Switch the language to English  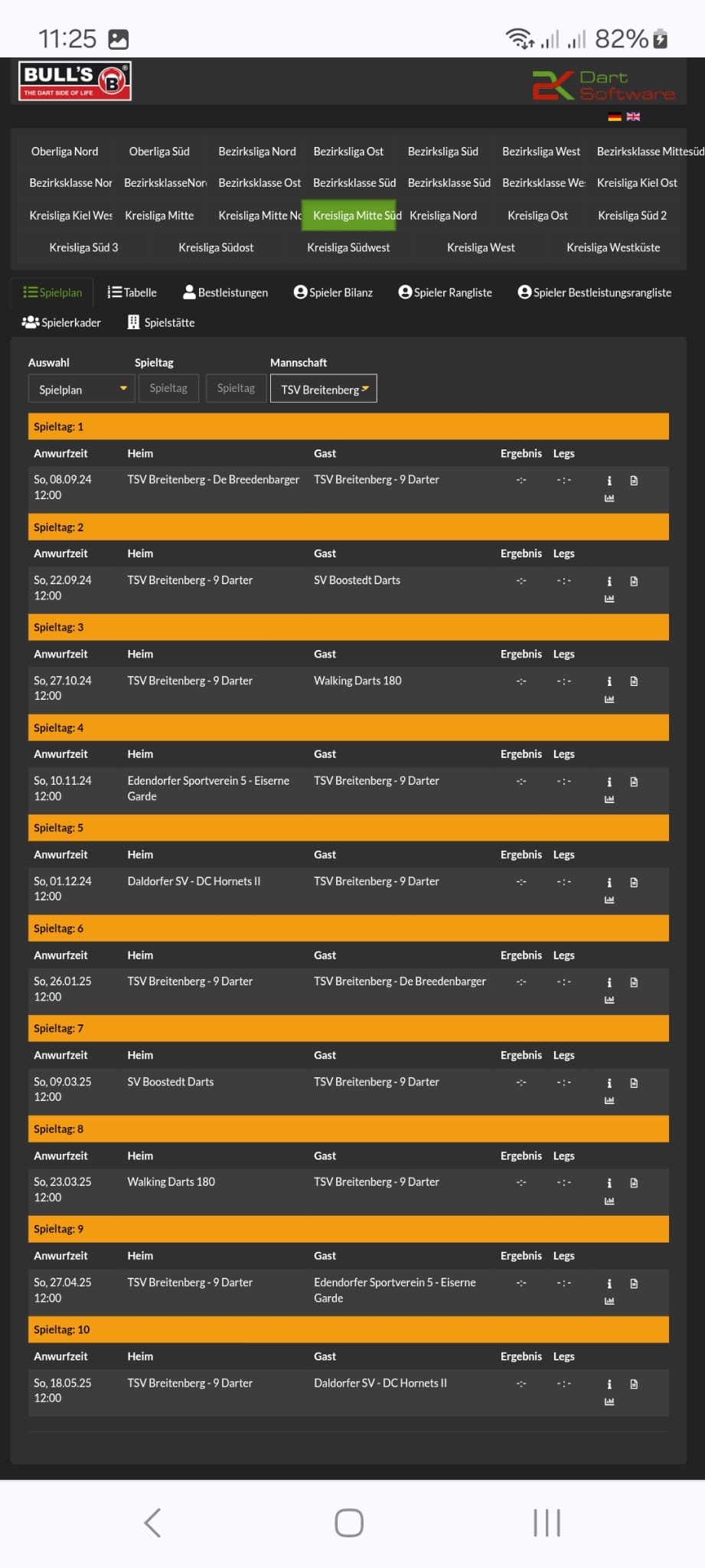pyautogui.click(x=633, y=117)
